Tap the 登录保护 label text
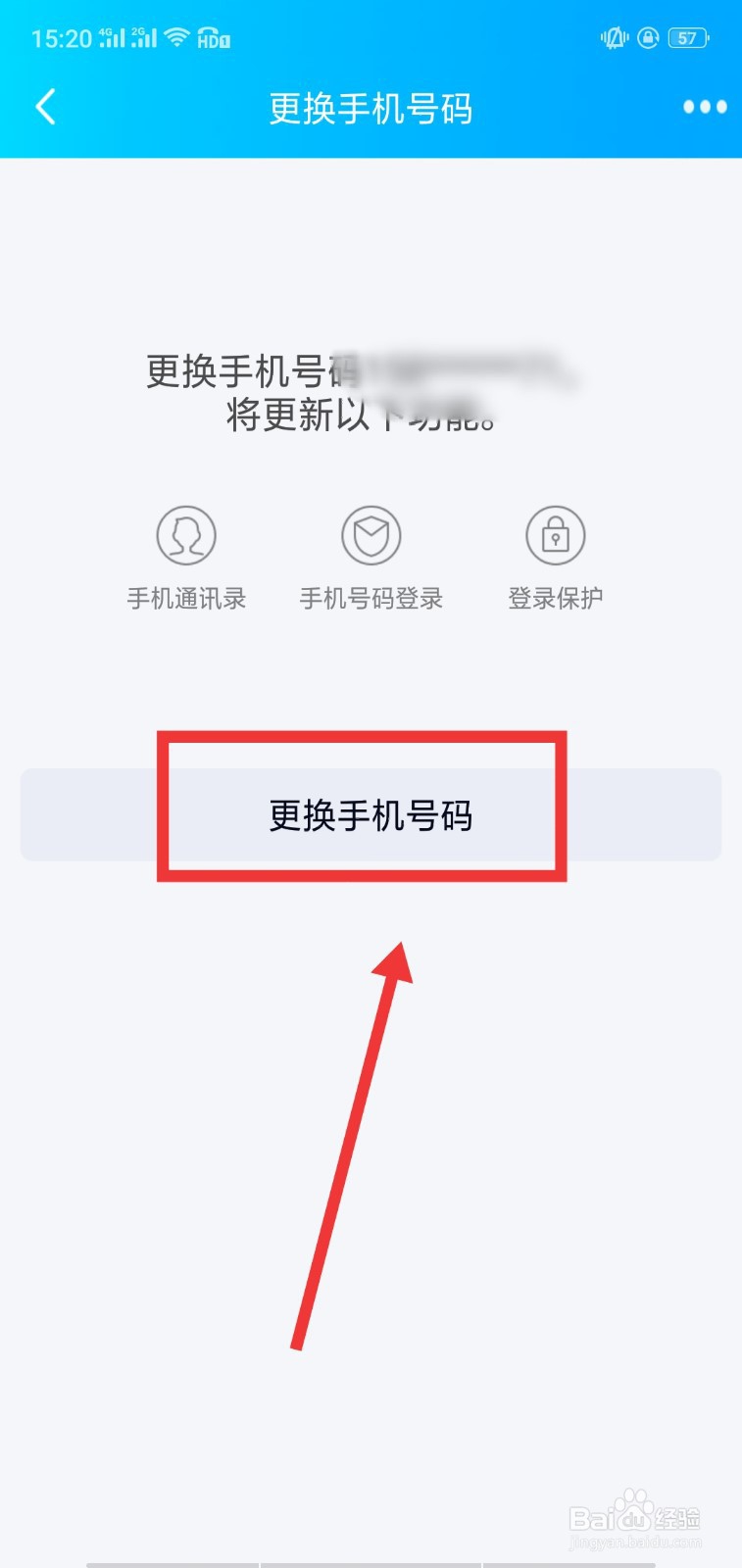Screen dimensions: 742x1568 click(554, 597)
